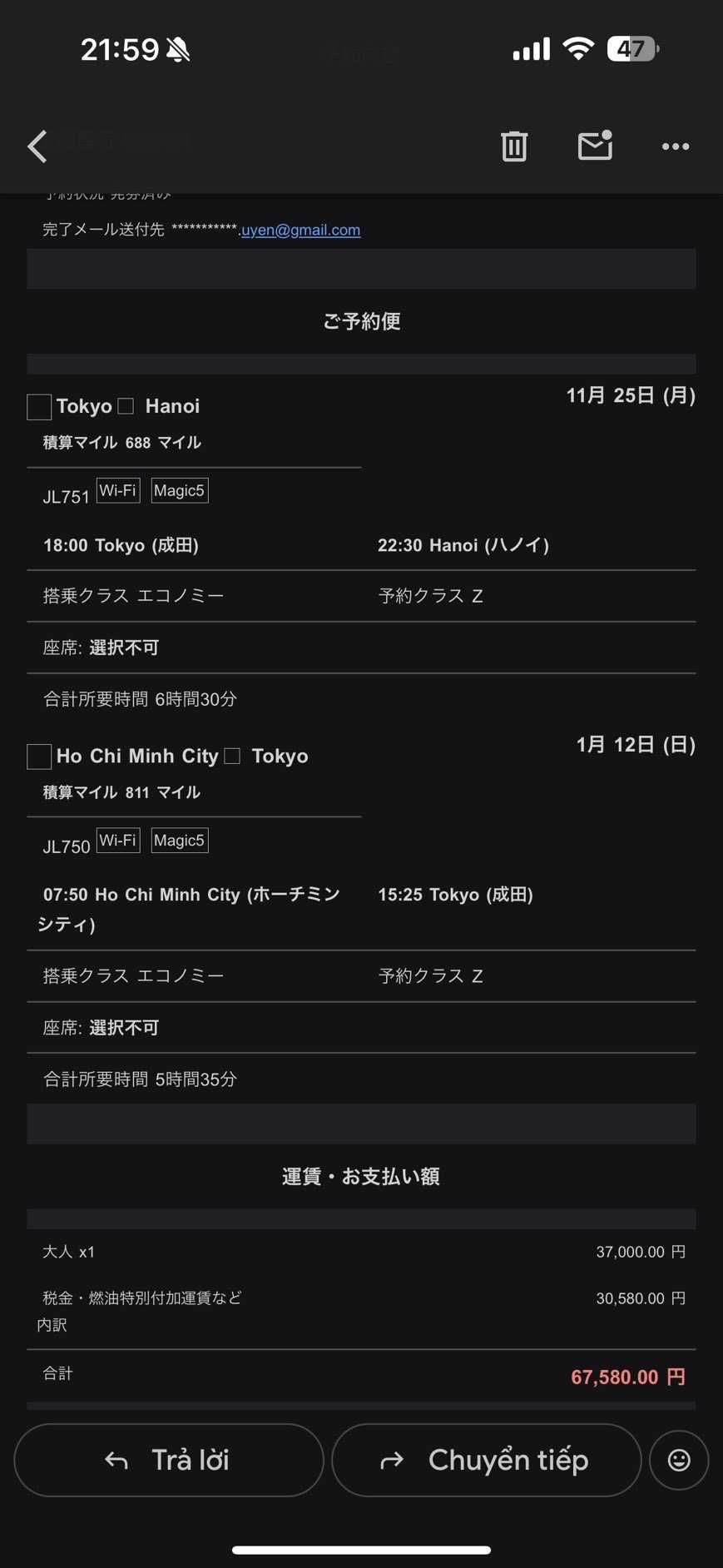Go back to the inbox
This screenshot has height=1568, width=723.
[x=37, y=146]
